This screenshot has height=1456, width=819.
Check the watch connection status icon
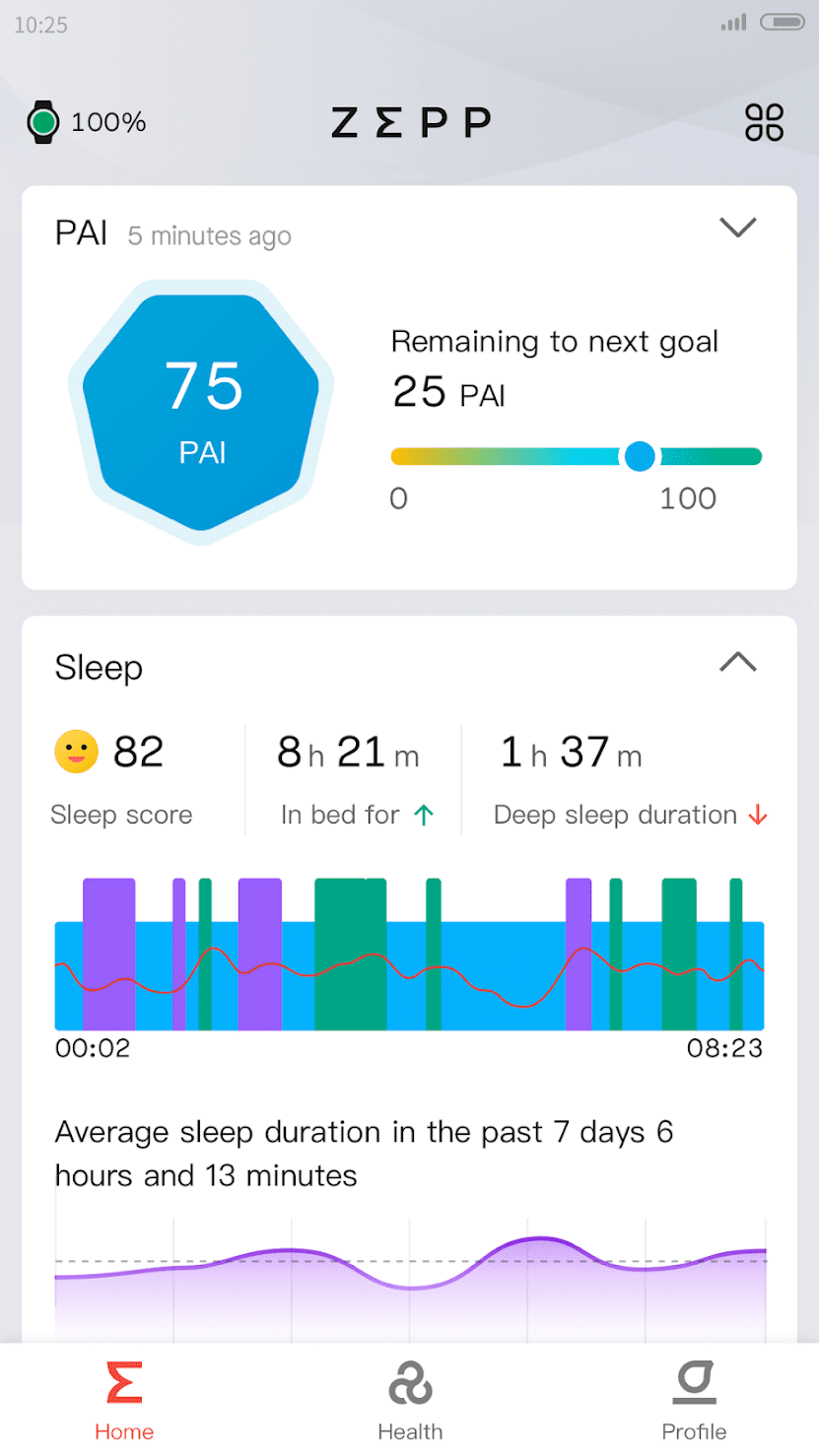[42, 122]
